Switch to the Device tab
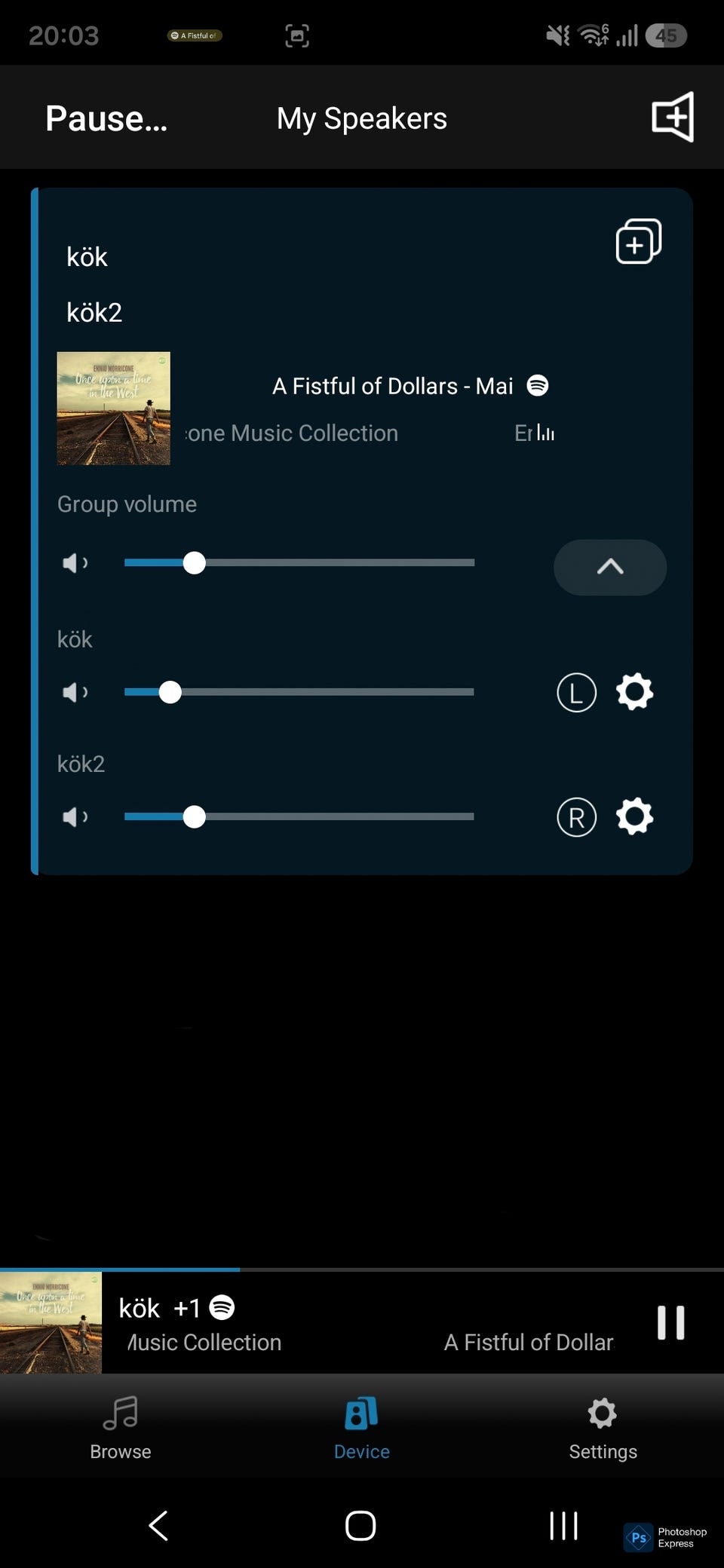This screenshot has width=724, height=1568. pos(362,1429)
